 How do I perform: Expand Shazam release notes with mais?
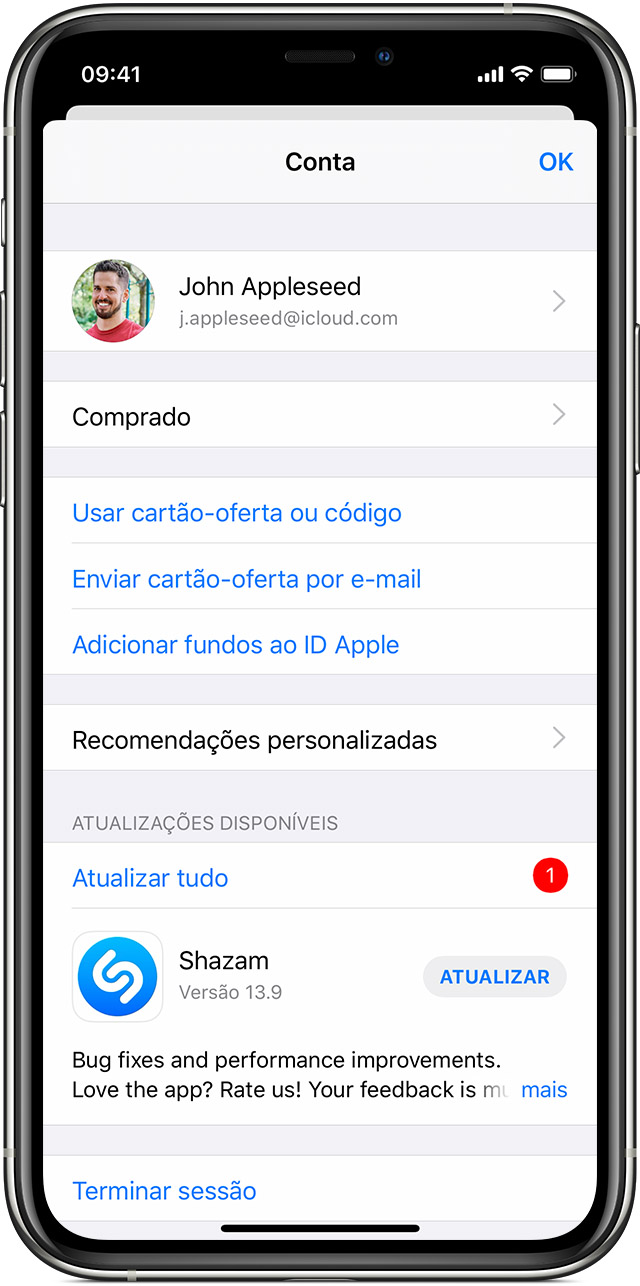click(544, 1090)
